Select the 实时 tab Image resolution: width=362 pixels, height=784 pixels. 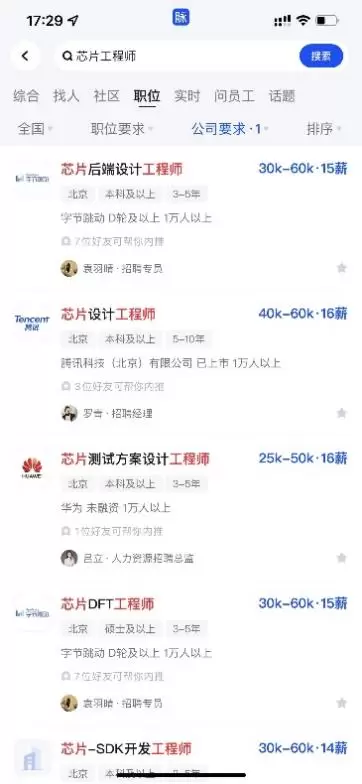tap(187, 96)
